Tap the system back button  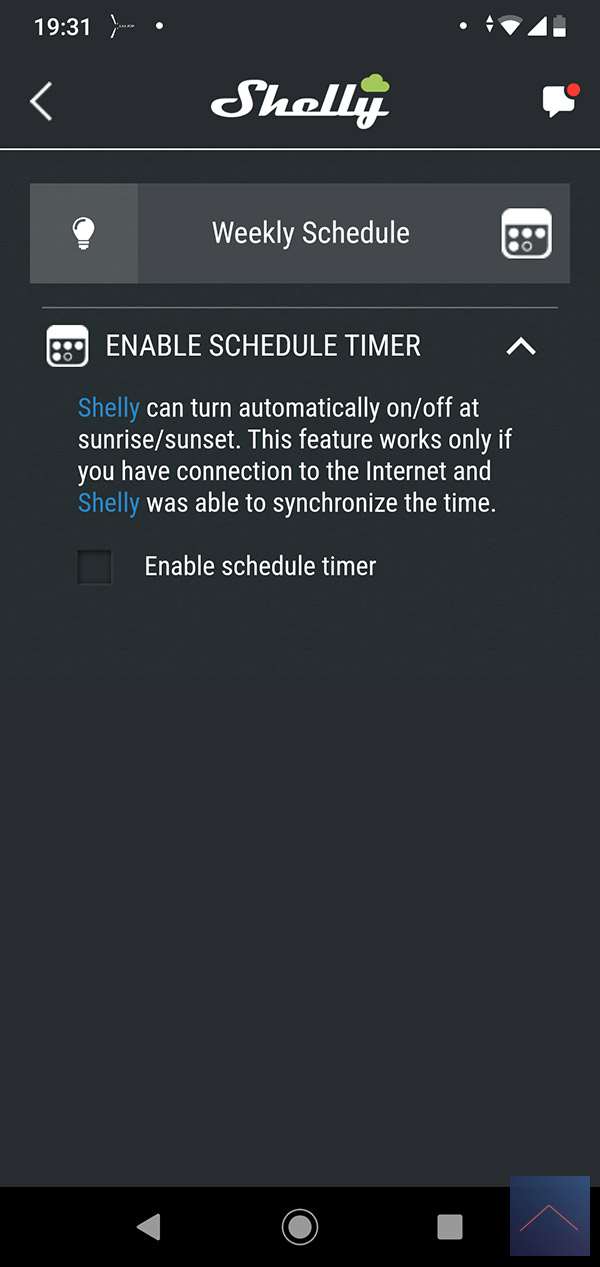pos(149,1226)
